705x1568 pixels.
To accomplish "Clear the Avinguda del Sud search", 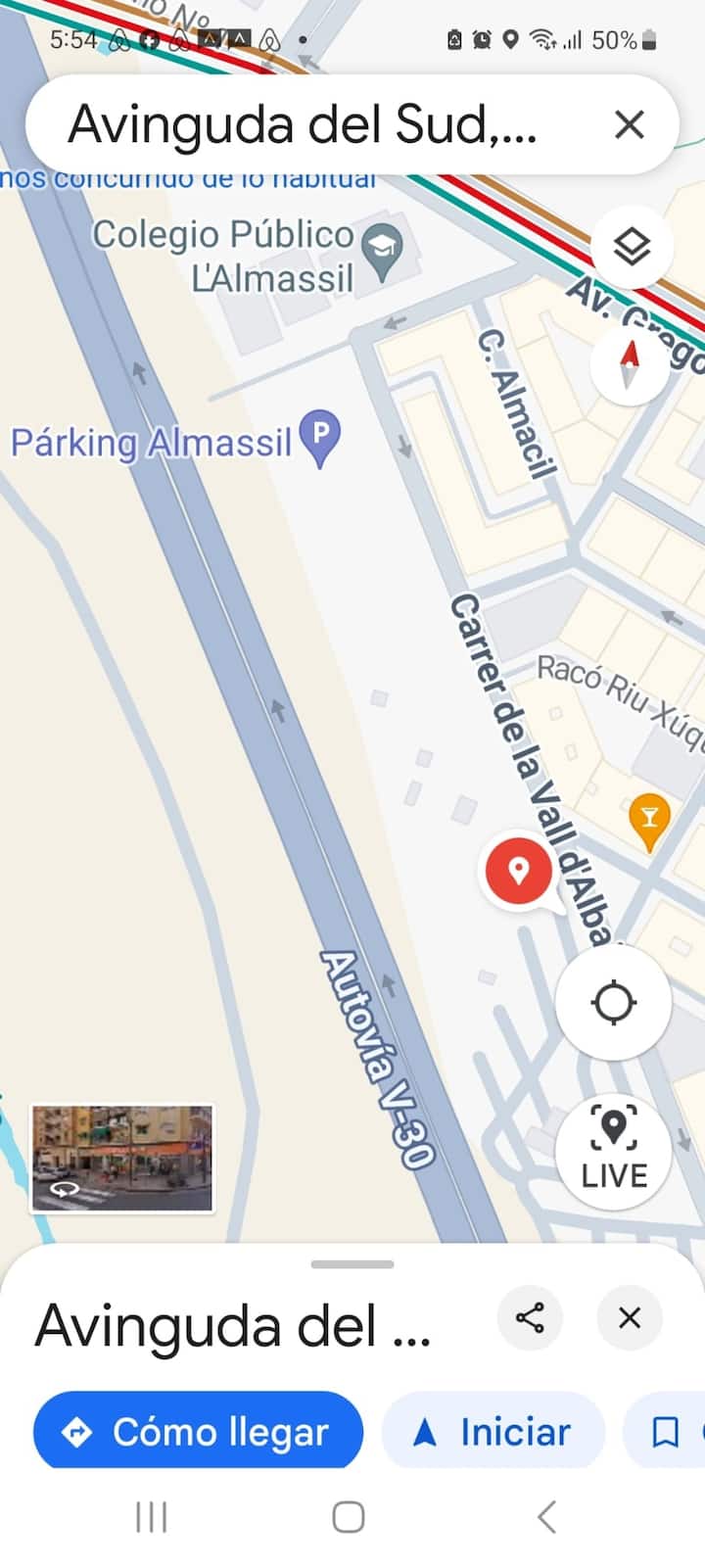I will (629, 125).
